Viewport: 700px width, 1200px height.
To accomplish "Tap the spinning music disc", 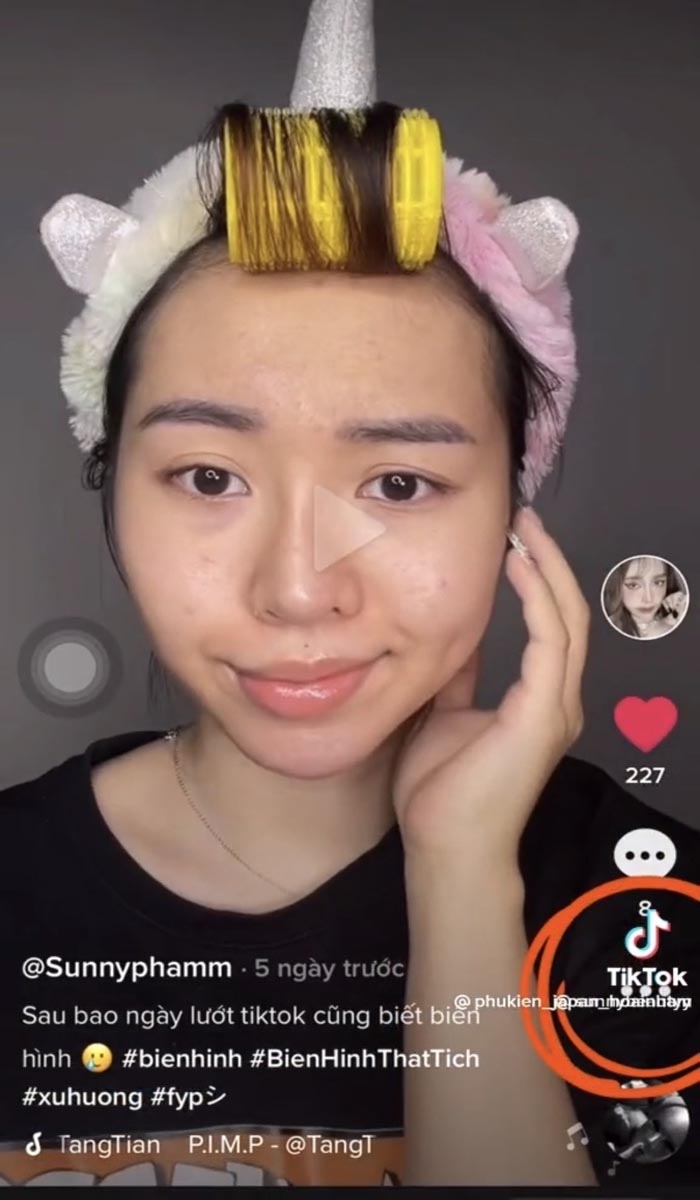I will tap(646, 1123).
